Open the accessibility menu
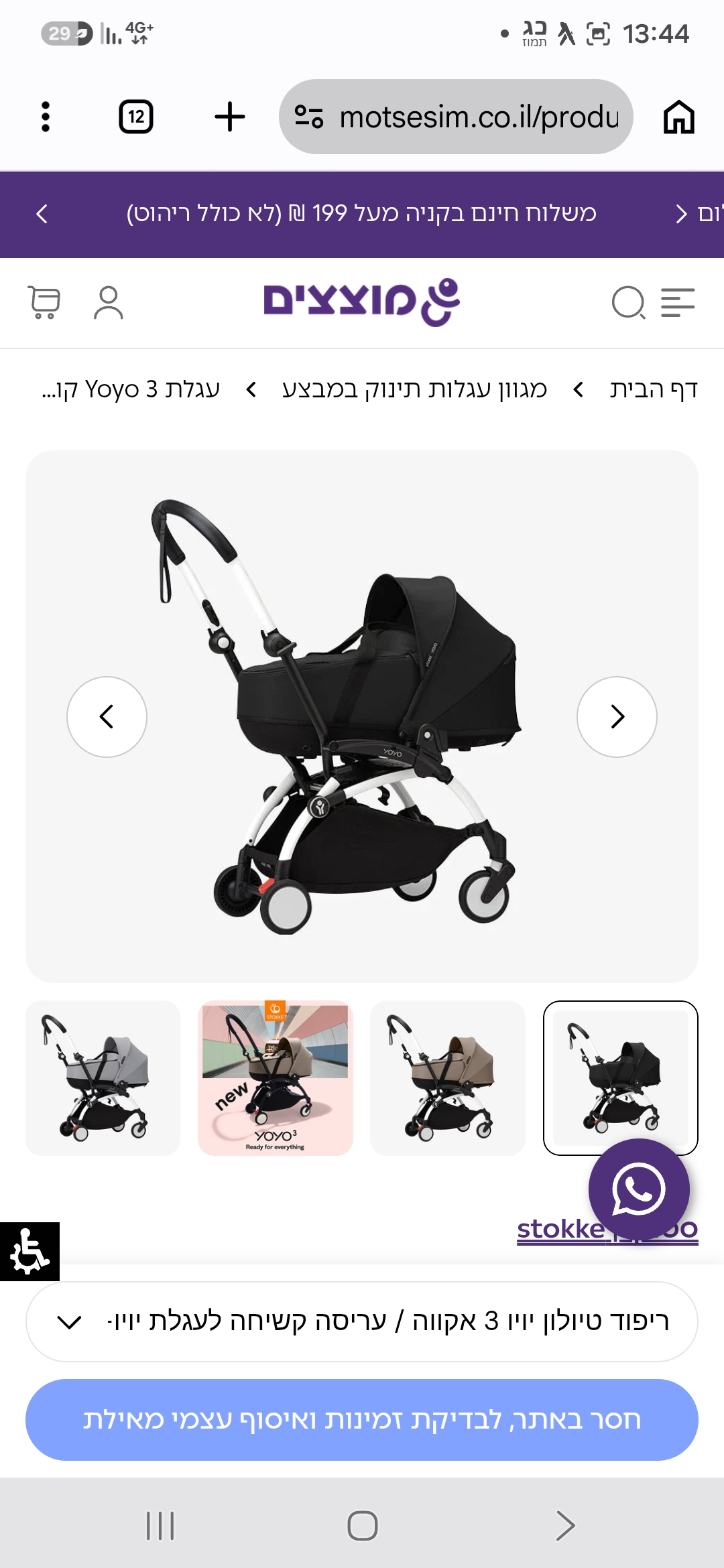This screenshot has width=724, height=1568. (29, 1252)
